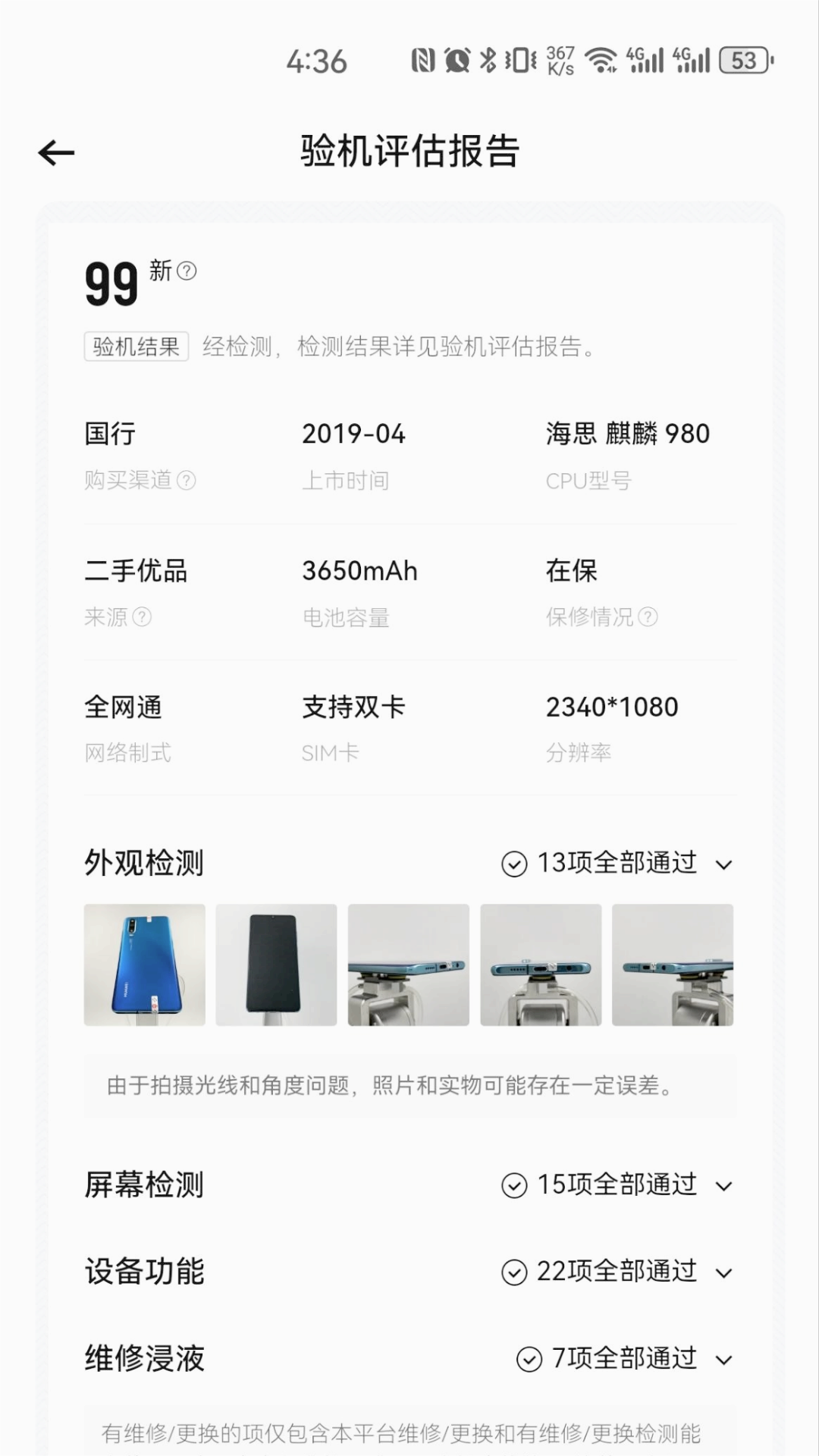Expand the 外观检测 13项全部通过 section
819x1456 pixels.
(723, 864)
